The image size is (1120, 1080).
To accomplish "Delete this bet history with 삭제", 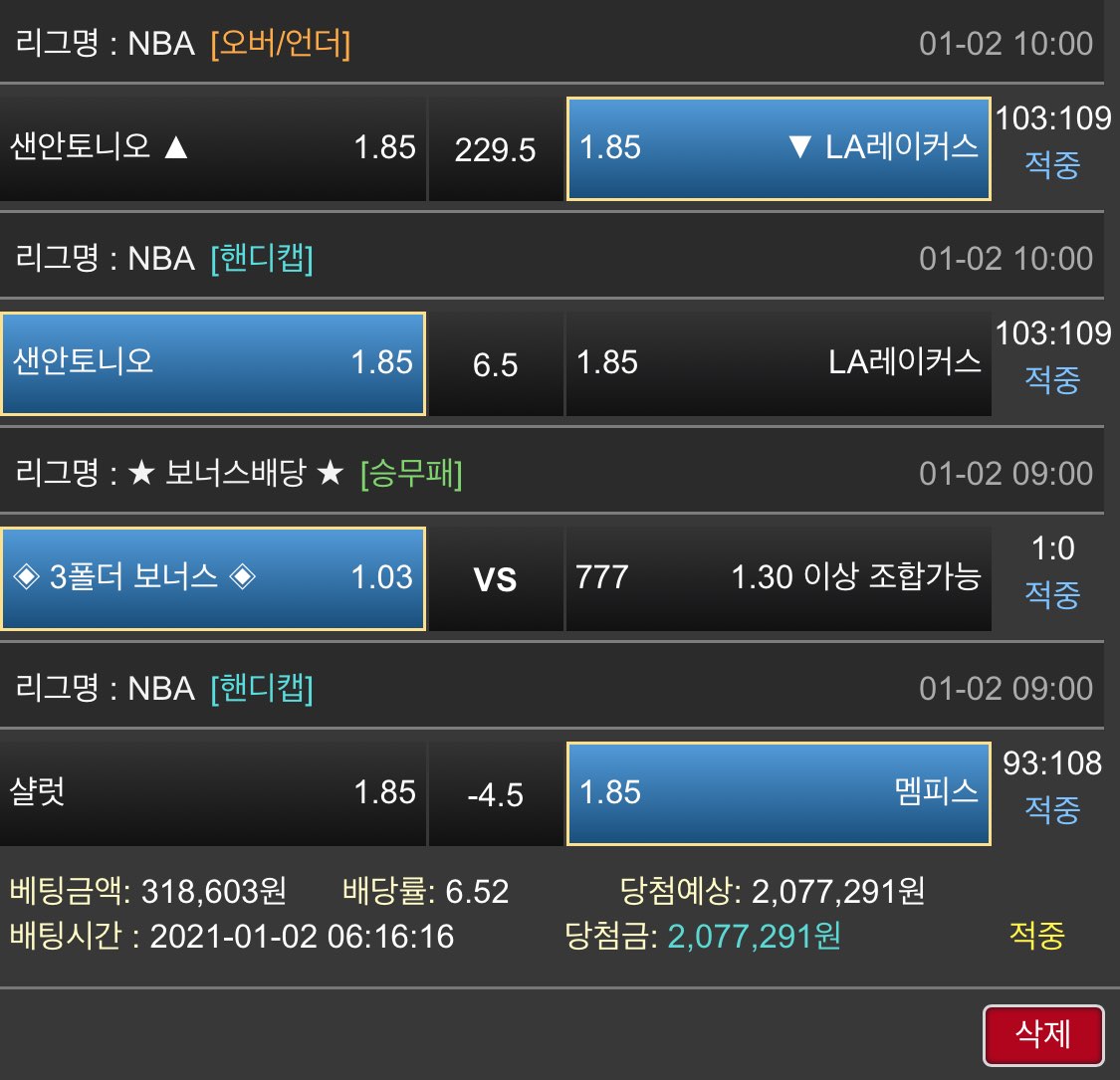I will 1042,1035.
